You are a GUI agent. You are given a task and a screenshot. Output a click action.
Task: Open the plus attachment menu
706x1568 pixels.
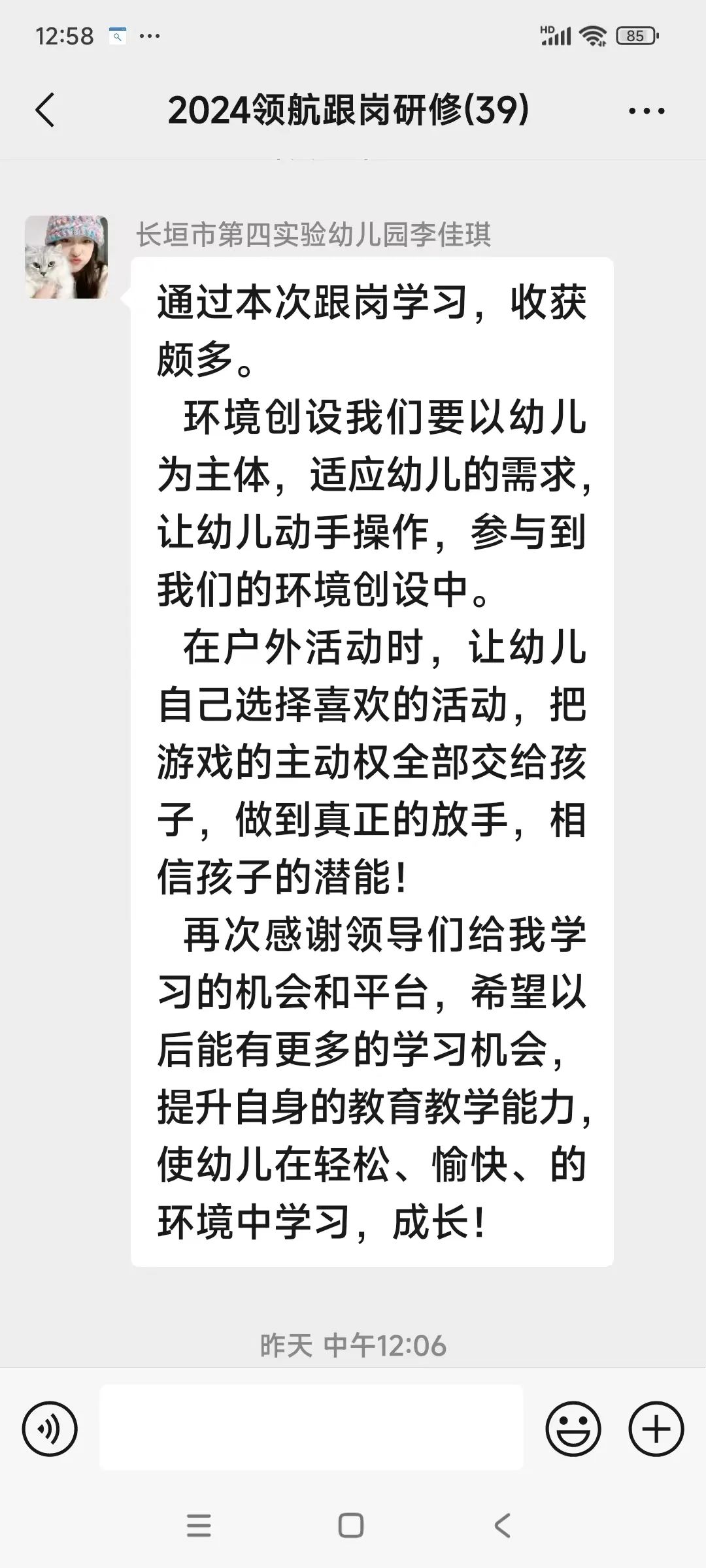coord(656,1429)
